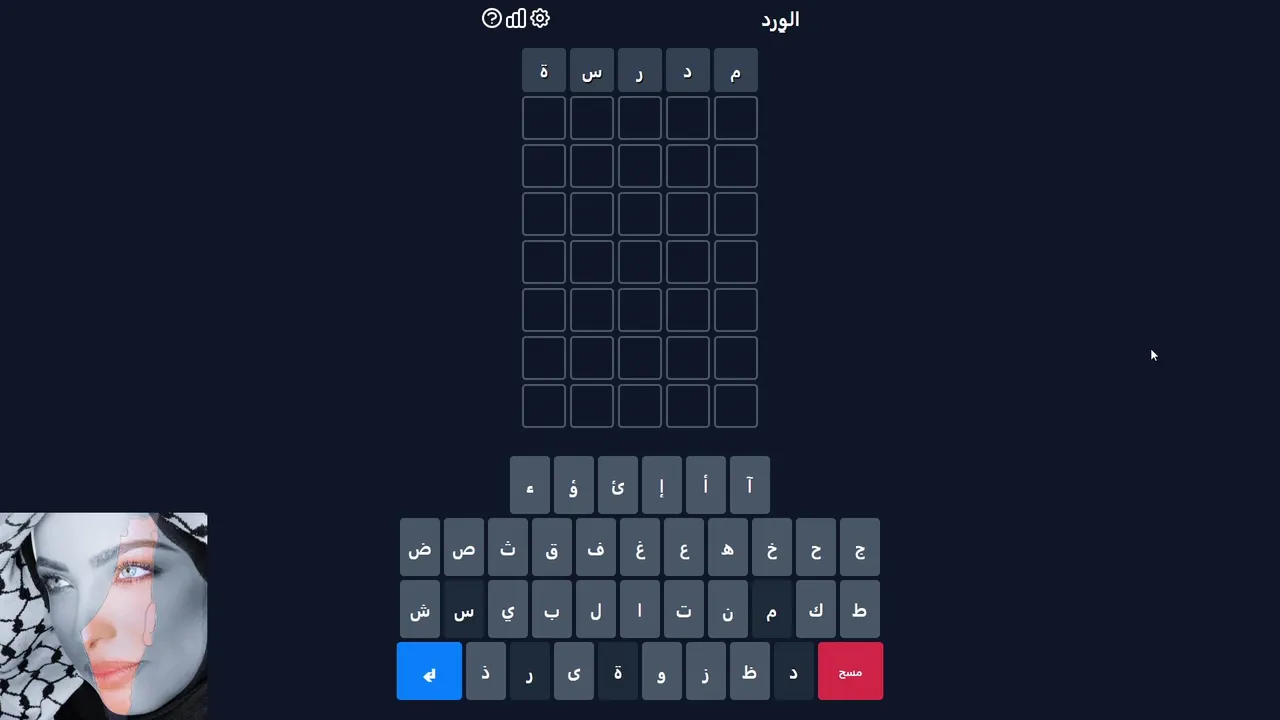
Task: Type the letter ض on the keyboard
Action: [x=420, y=548]
